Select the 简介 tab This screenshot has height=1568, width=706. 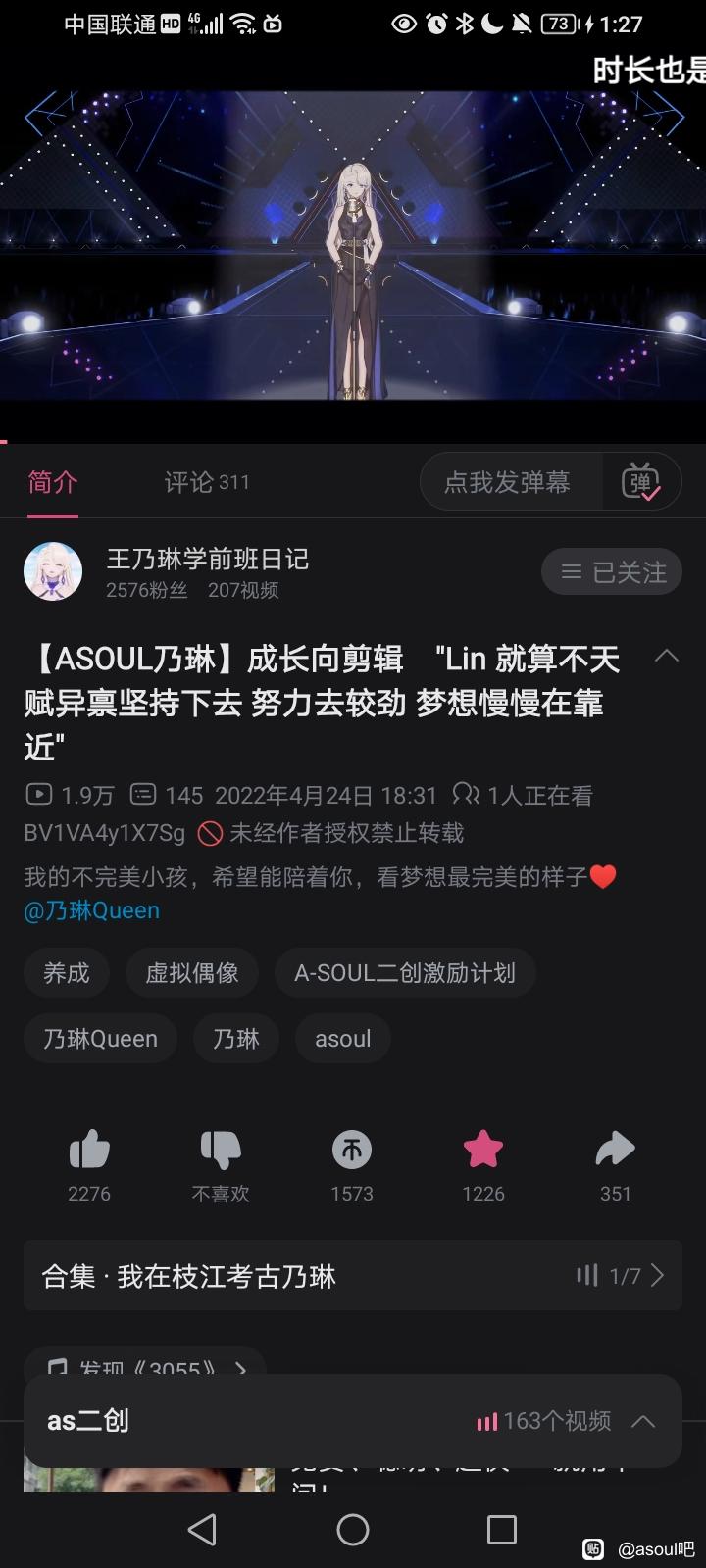pos(53,482)
